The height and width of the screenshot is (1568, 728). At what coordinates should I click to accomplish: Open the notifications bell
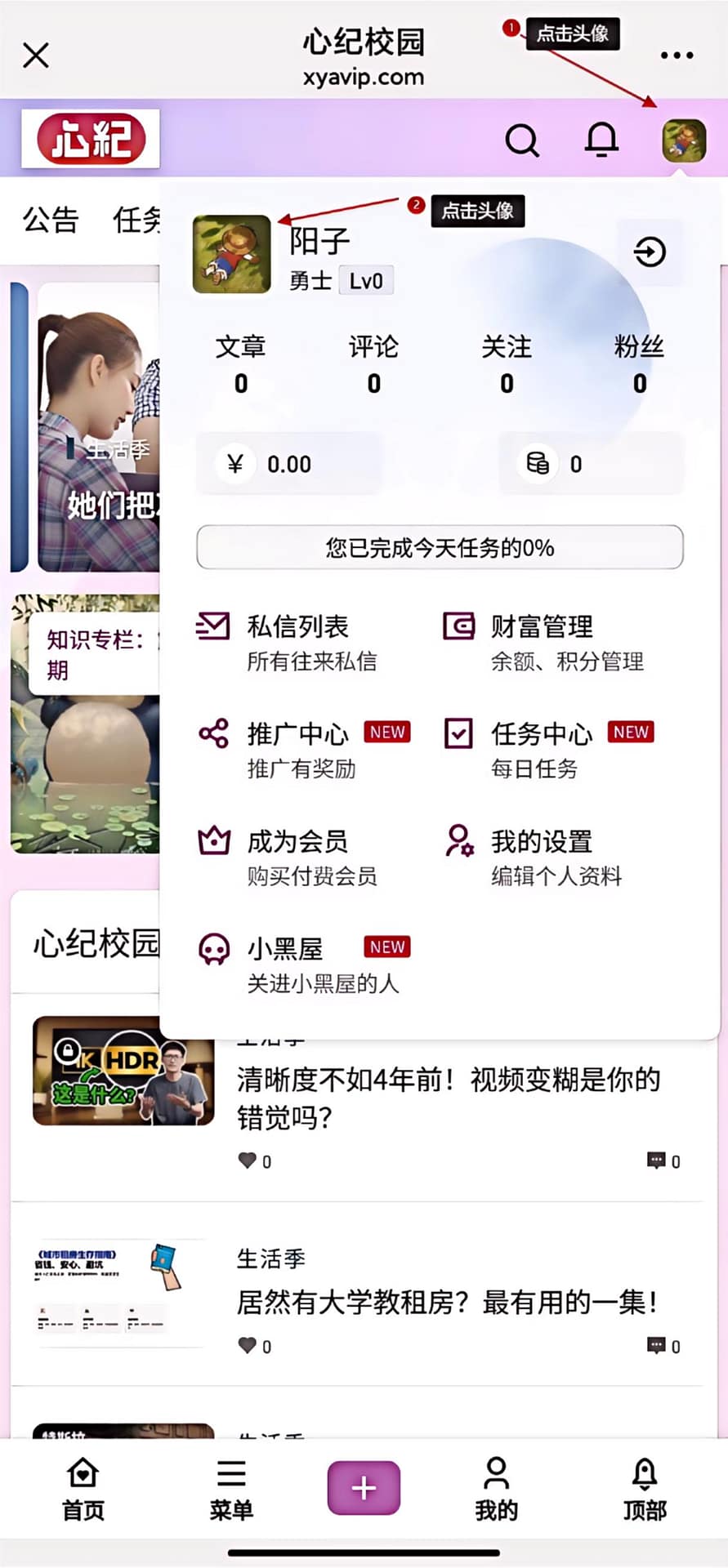[601, 140]
